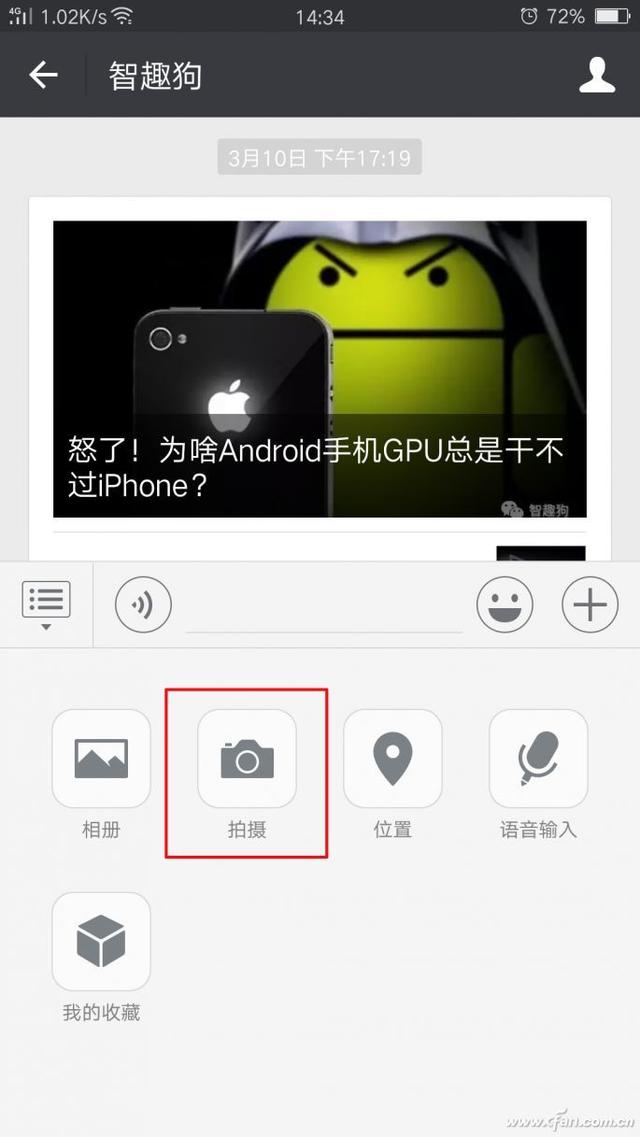Open the Android GPU vs iPhone article
The height and width of the screenshot is (1137, 640).
[319, 368]
